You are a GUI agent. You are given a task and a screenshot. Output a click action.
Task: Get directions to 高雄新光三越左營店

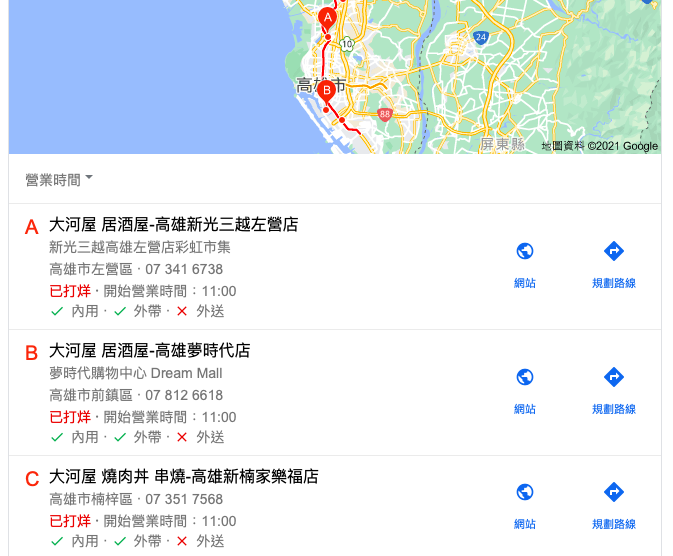click(613, 263)
